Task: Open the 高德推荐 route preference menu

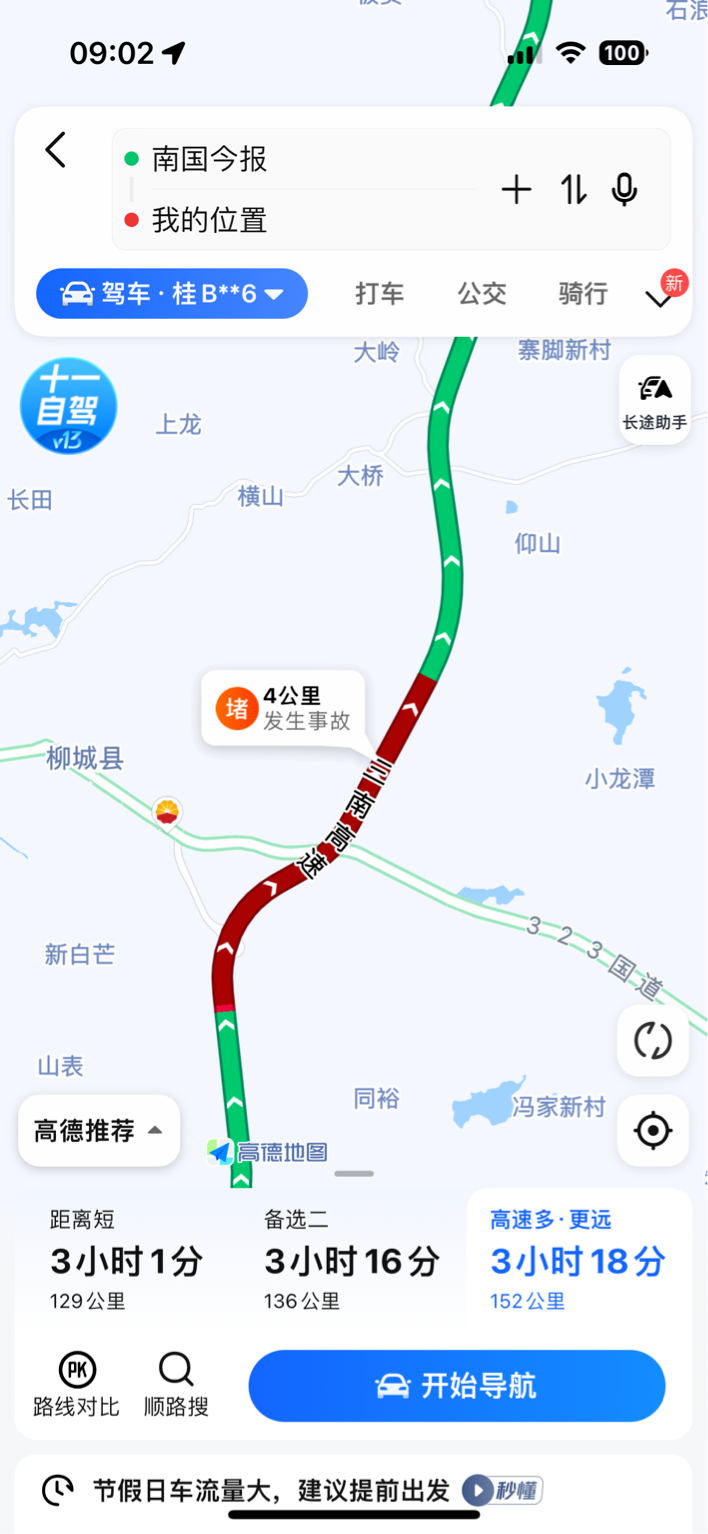Action: point(99,1131)
